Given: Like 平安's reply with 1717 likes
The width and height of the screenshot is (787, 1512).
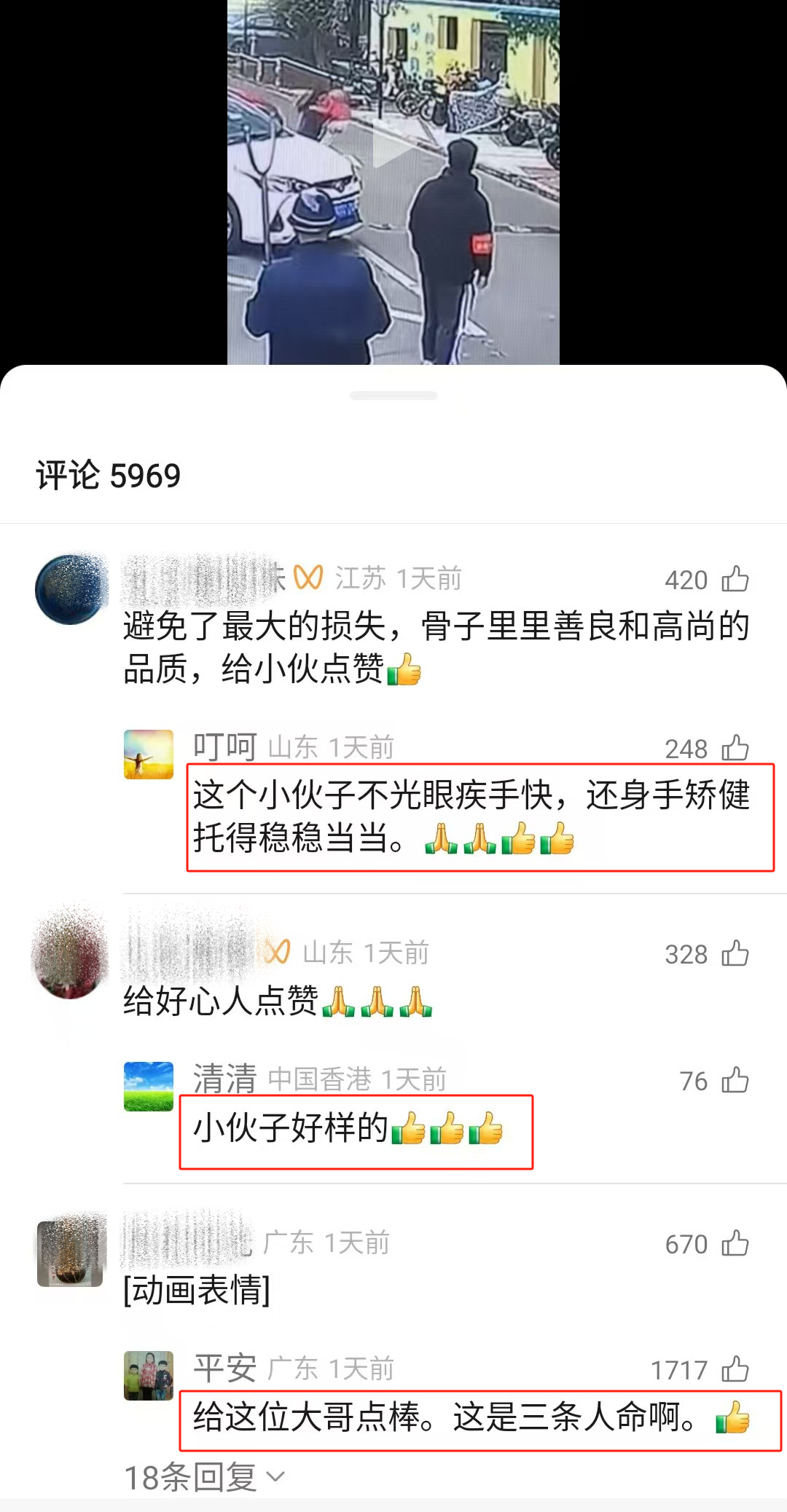Looking at the screenshot, I should coord(735,1369).
